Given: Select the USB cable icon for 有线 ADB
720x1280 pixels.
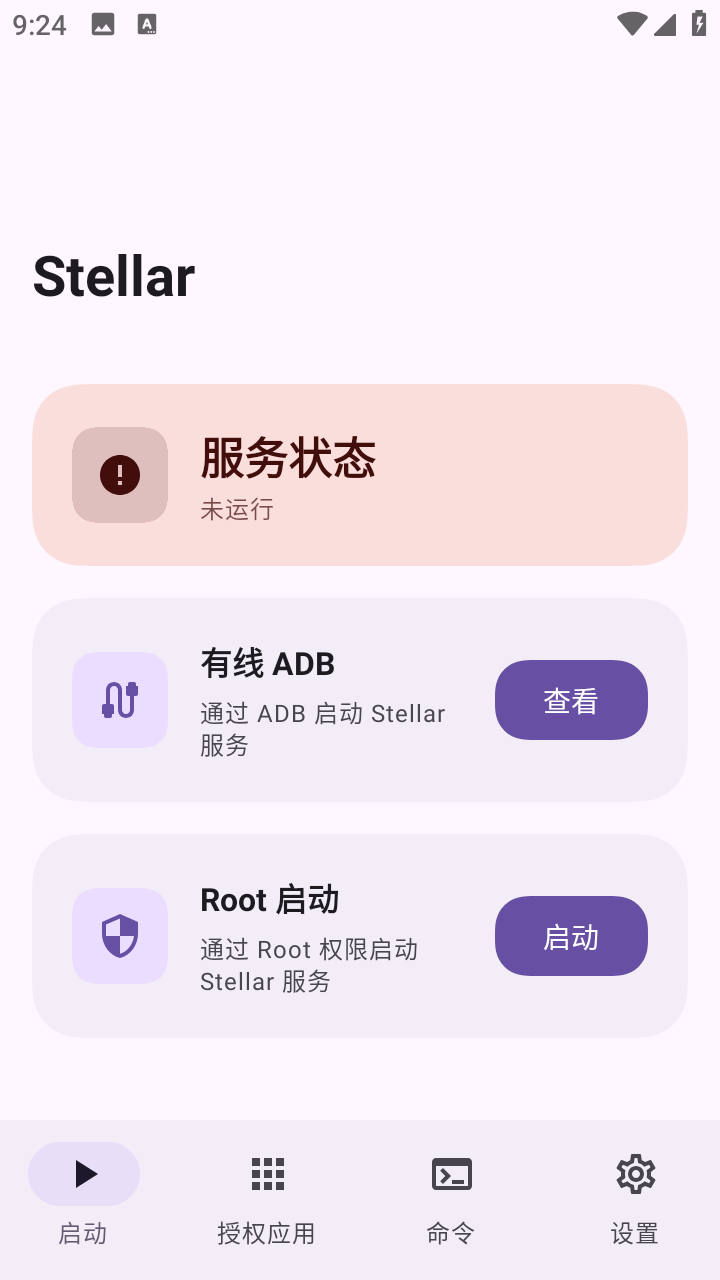Looking at the screenshot, I should tap(119, 699).
